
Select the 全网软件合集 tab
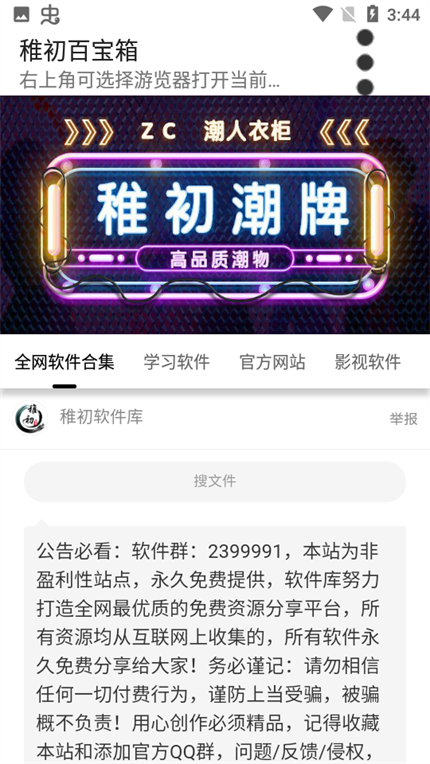(64, 363)
